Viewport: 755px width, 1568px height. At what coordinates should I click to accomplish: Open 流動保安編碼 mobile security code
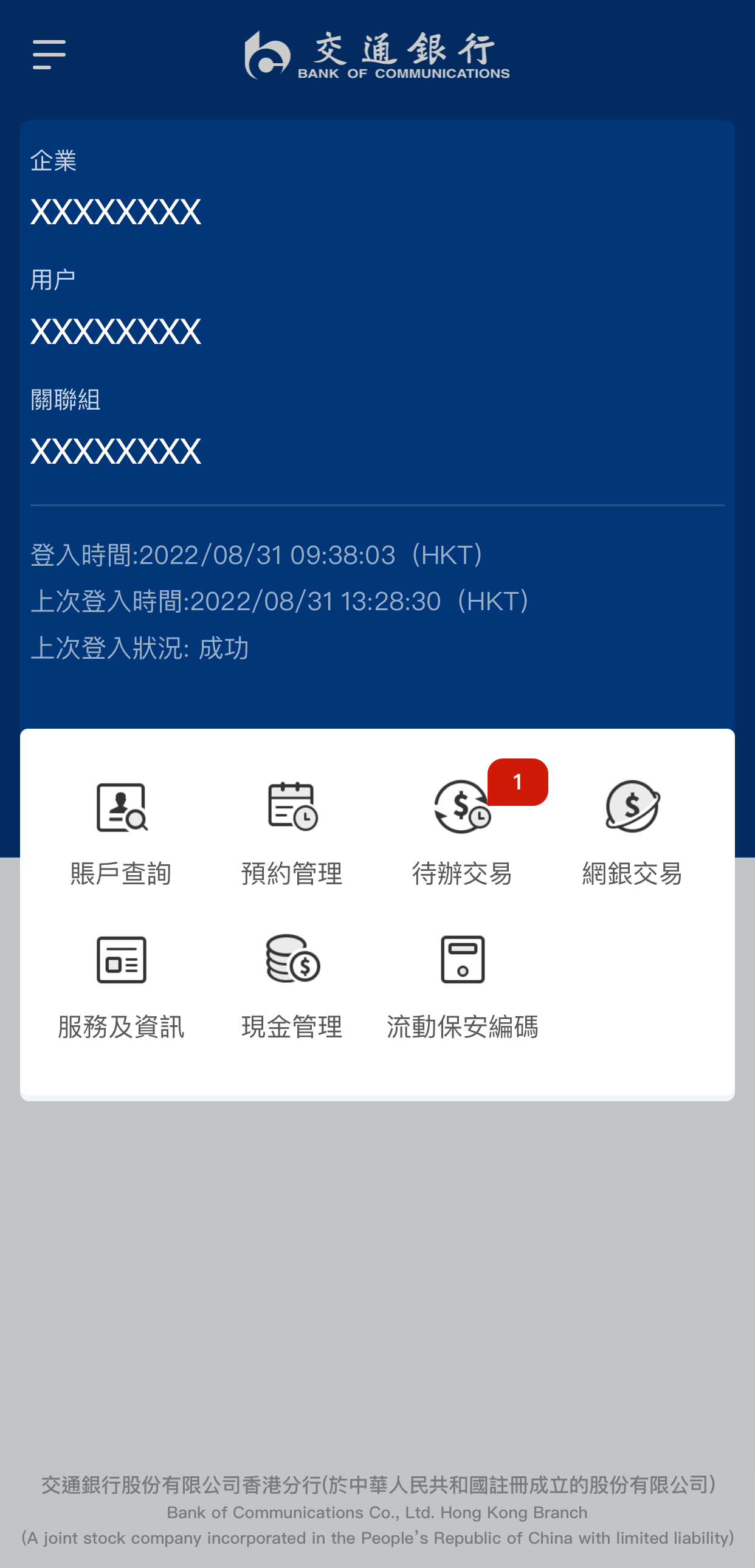click(463, 987)
